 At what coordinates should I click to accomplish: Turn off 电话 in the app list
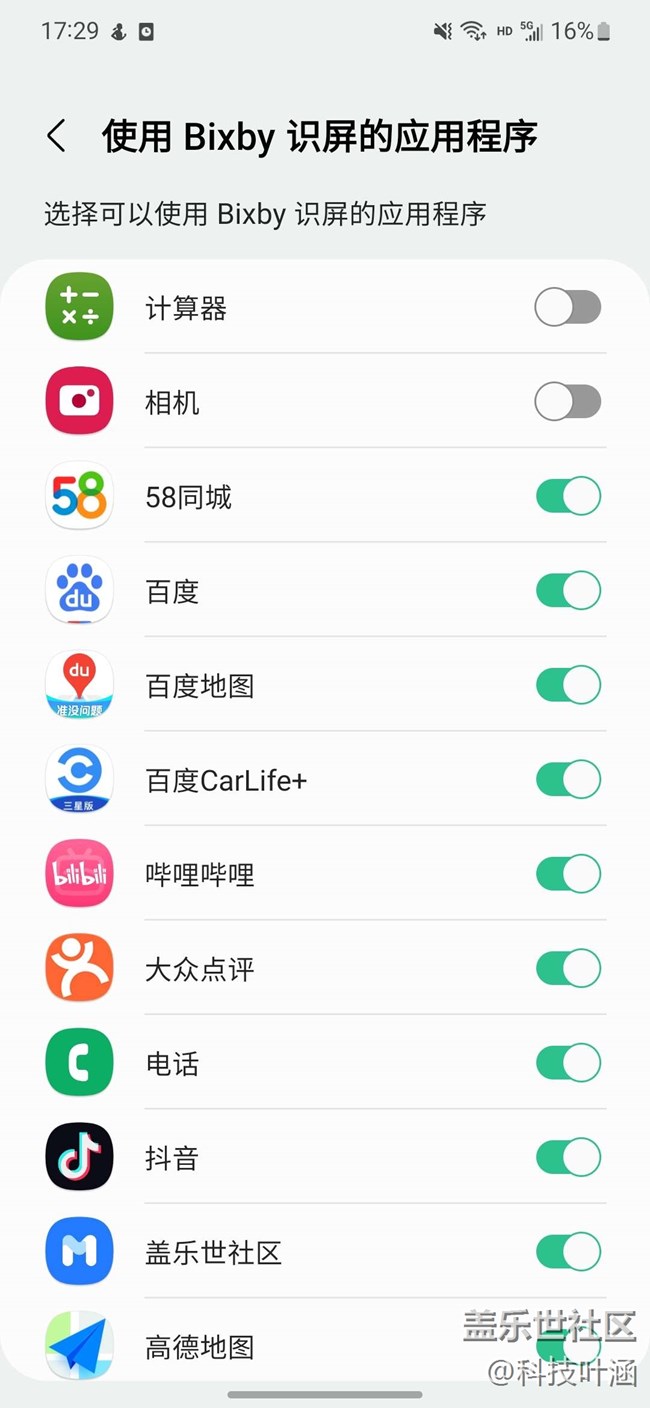[568, 1062]
